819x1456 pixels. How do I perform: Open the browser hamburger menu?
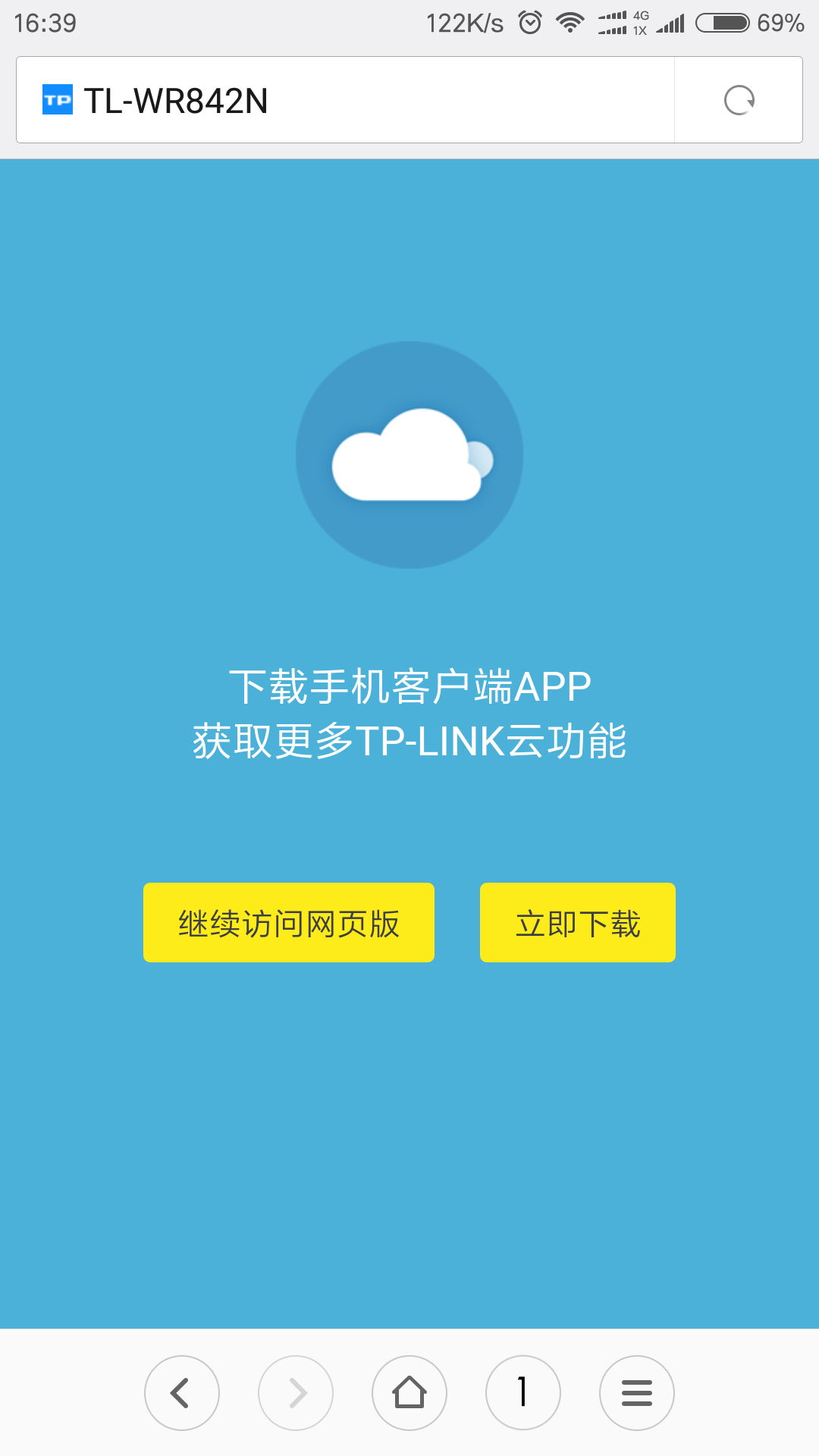point(637,1393)
